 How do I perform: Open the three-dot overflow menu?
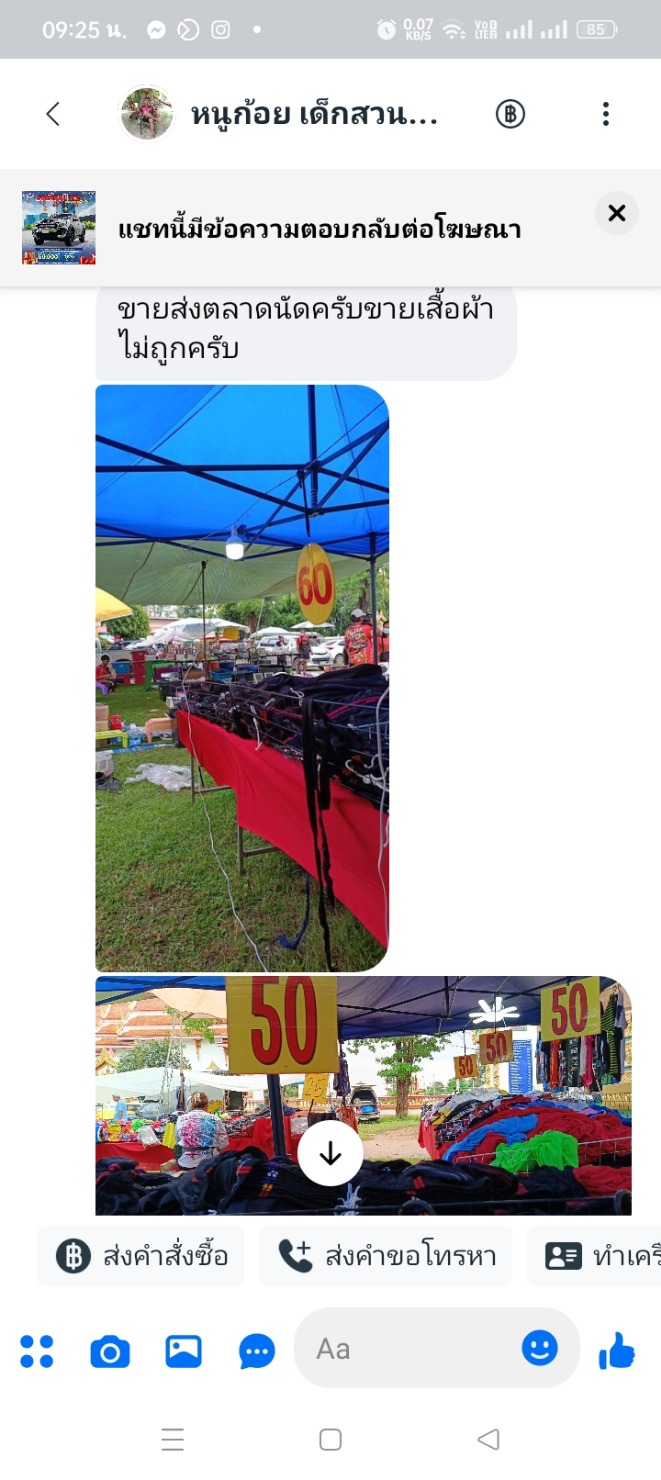coord(605,114)
